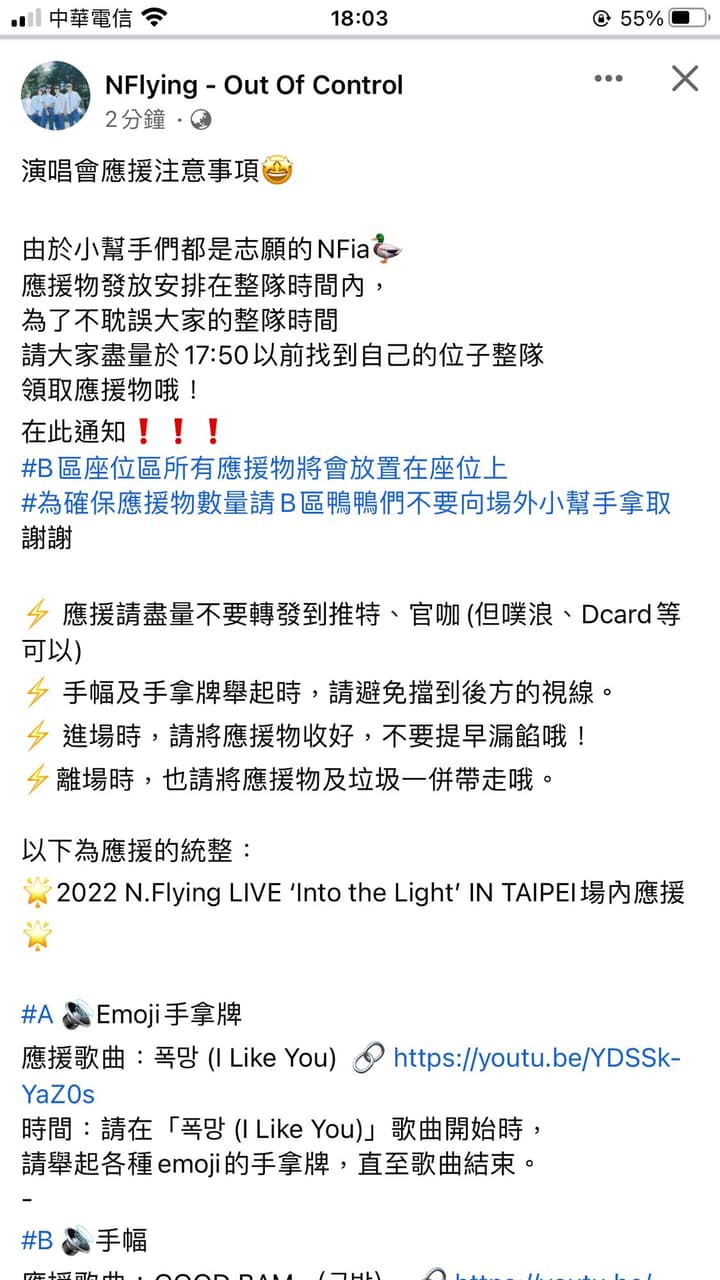720x1280 pixels.
Task: Open the post options three-dot menu
Action: (x=609, y=77)
